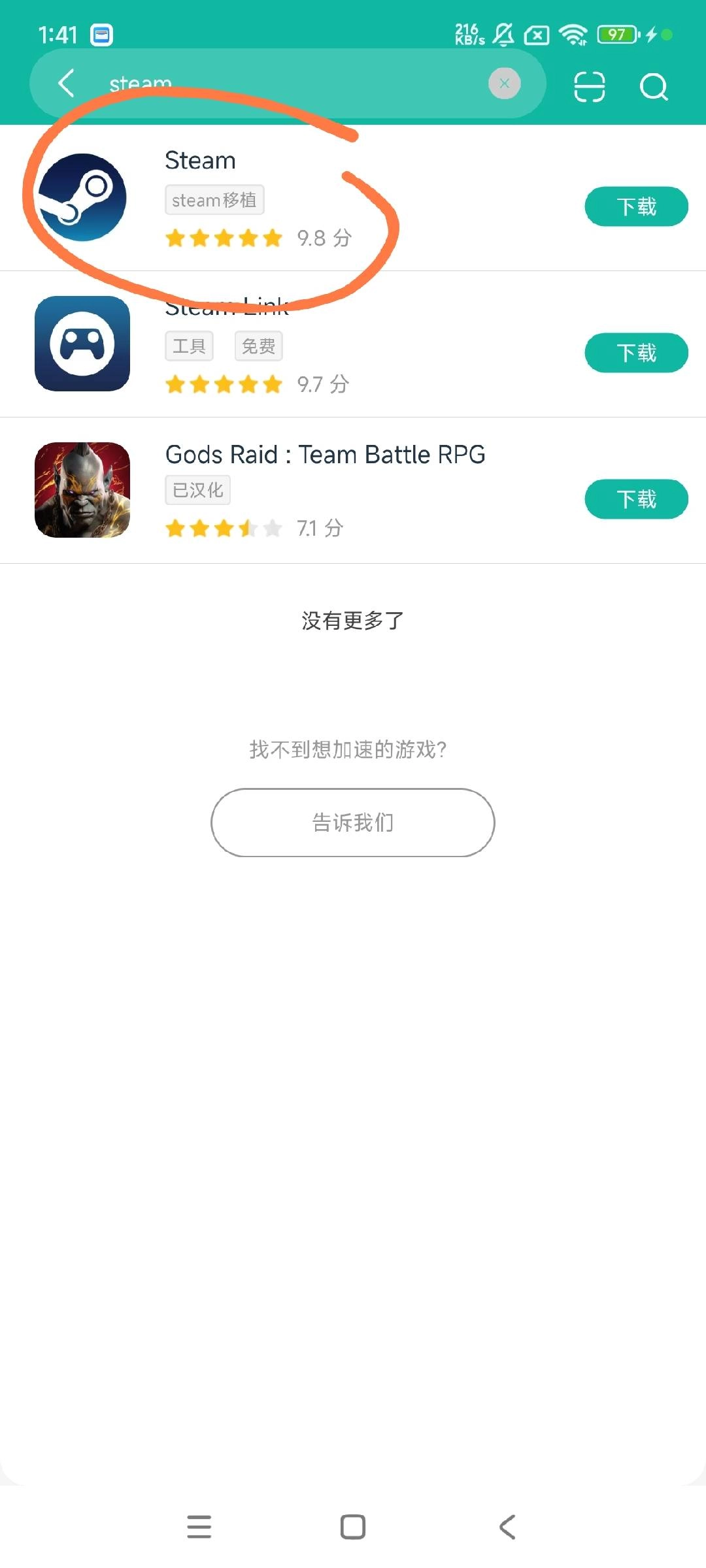The width and height of the screenshot is (706, 1568).
Task: Download Steam Link
Action: click(x=635, y=353)
